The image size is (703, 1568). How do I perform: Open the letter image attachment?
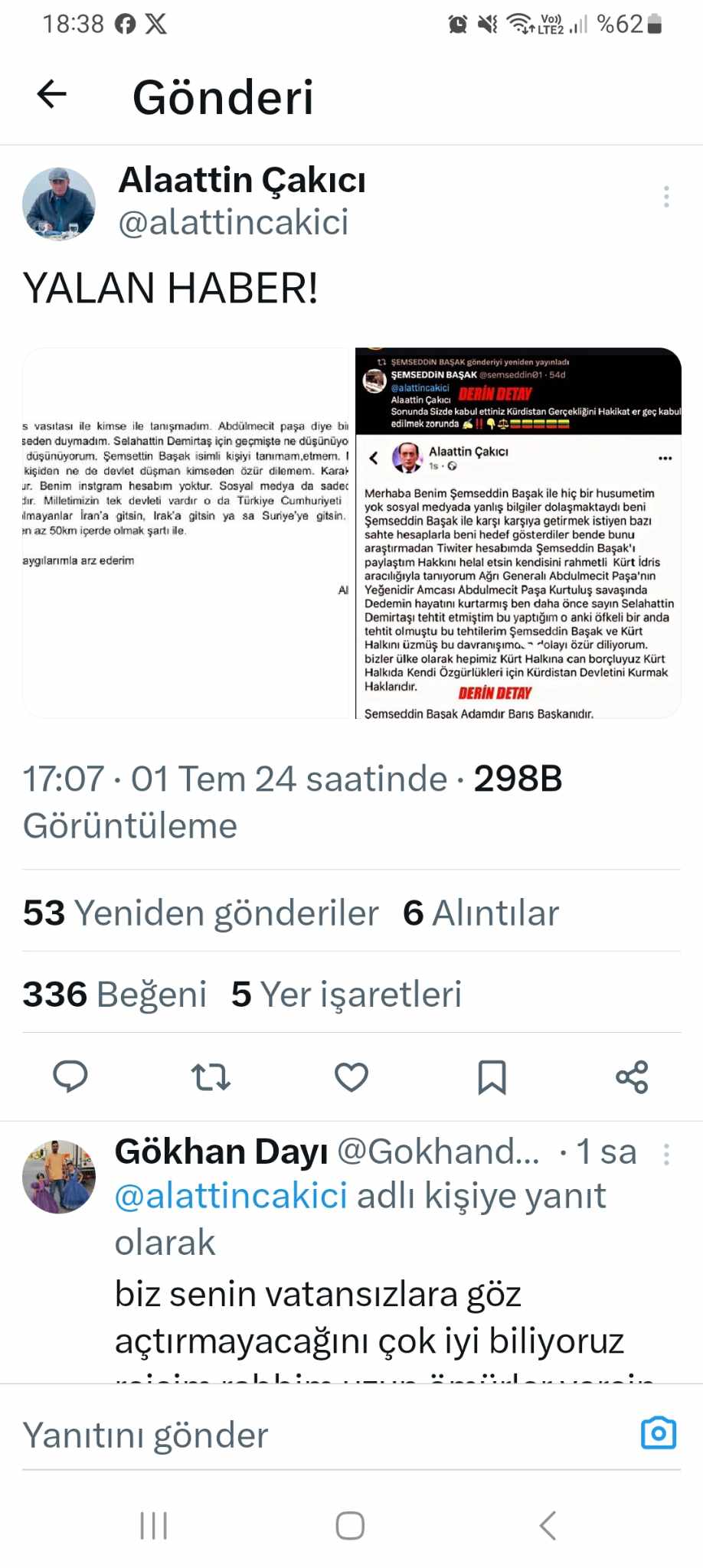(x=186, y=533)
